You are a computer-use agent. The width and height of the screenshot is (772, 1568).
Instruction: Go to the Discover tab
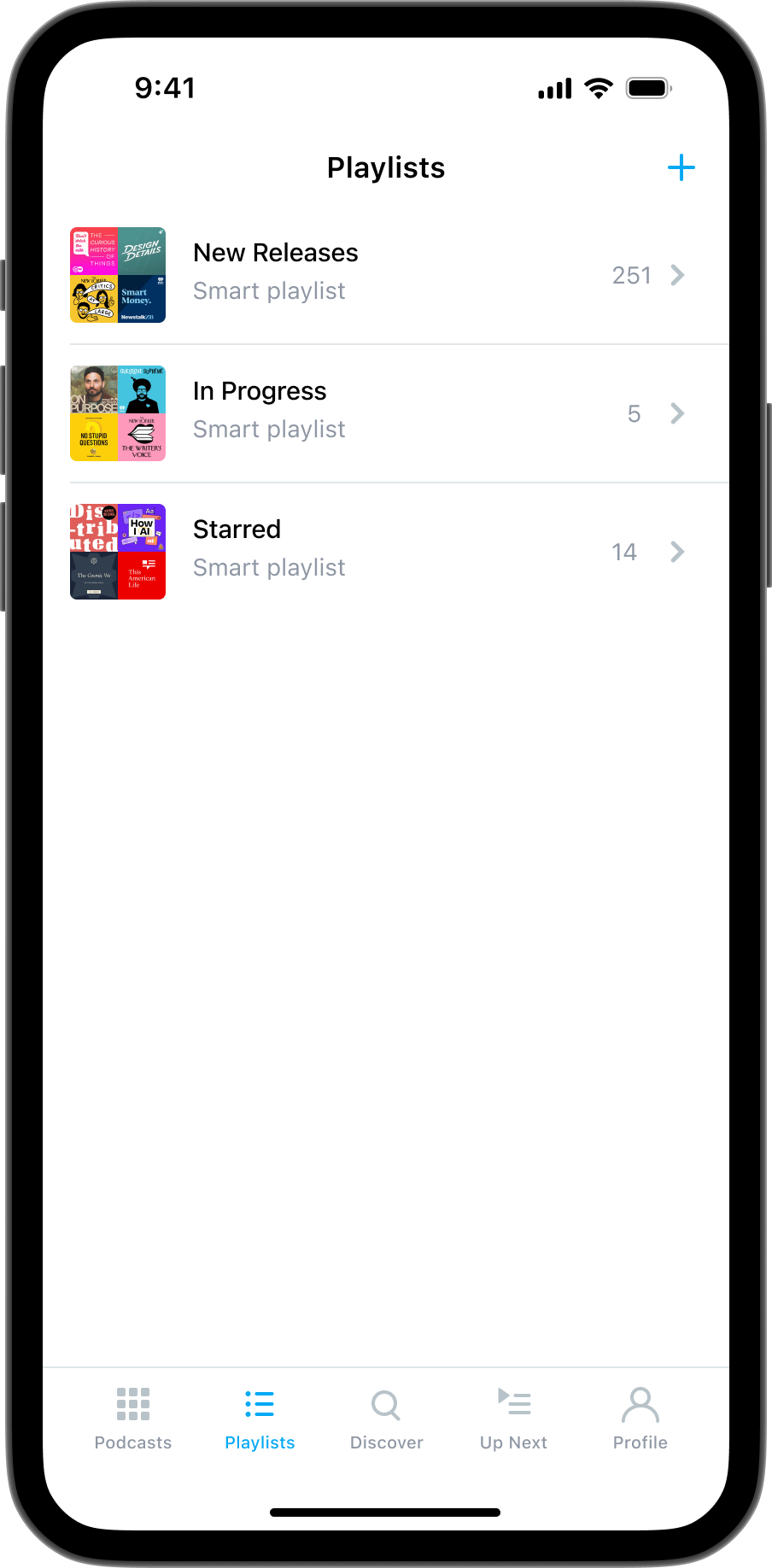point(386,1419)
